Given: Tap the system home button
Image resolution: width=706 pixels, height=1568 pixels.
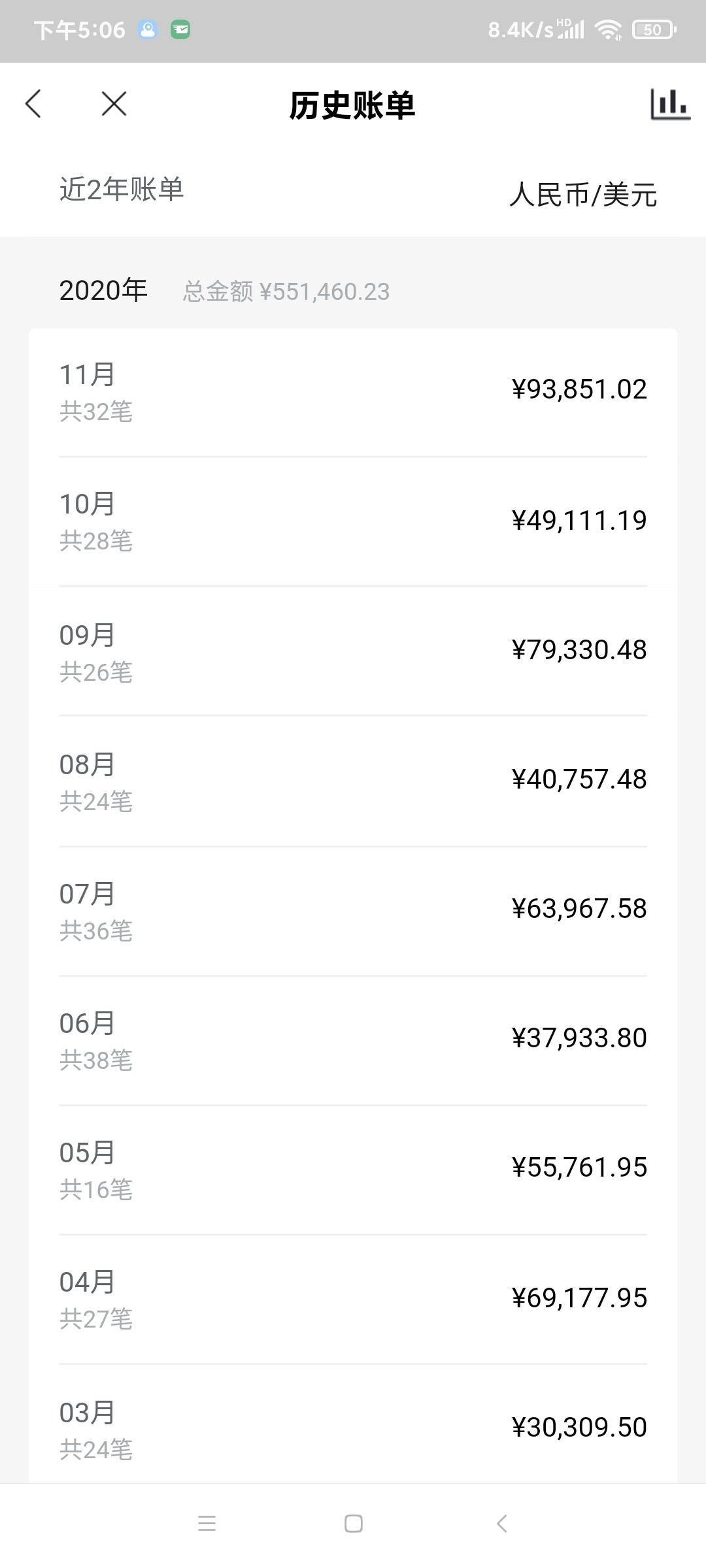Looking at the screenshot, I should click(x=354, y=1524).
